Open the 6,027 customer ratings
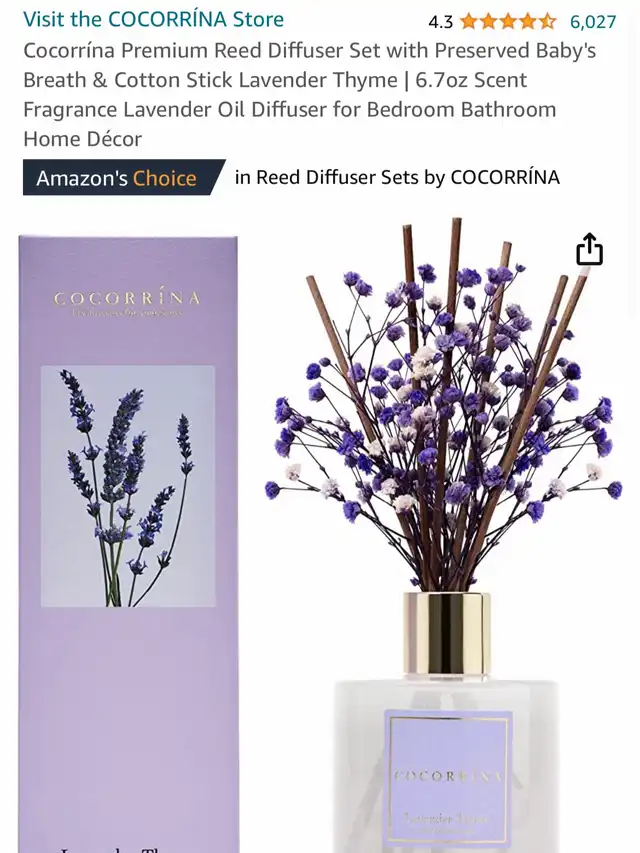 coord(593,22)
